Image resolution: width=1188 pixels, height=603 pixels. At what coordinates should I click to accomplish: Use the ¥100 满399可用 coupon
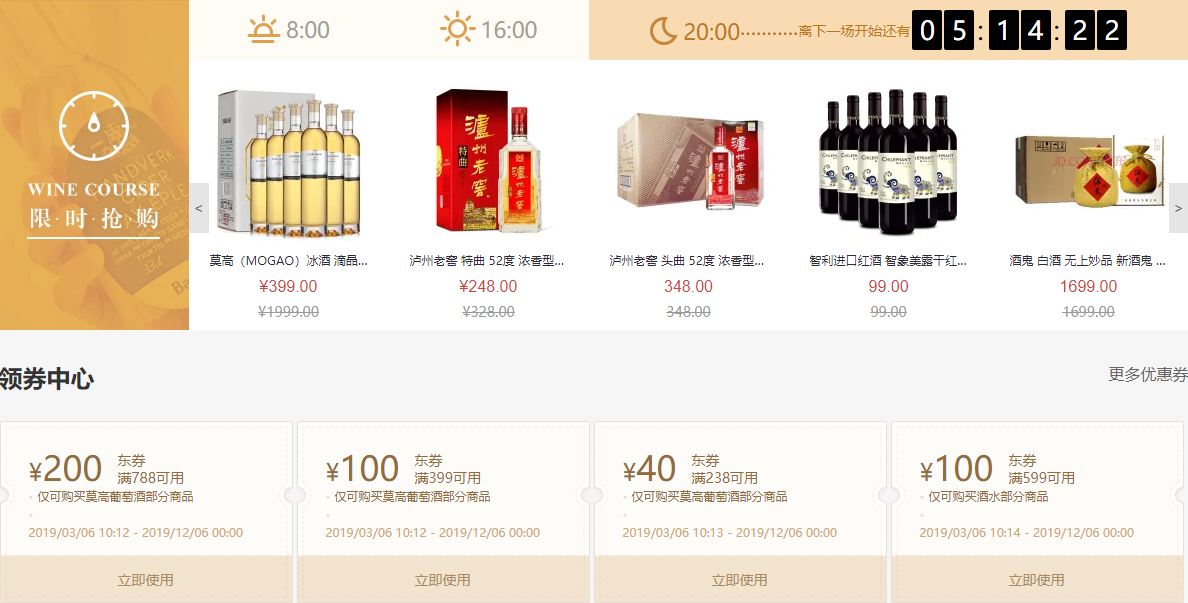pyautogui.click(x=443, y=580)
